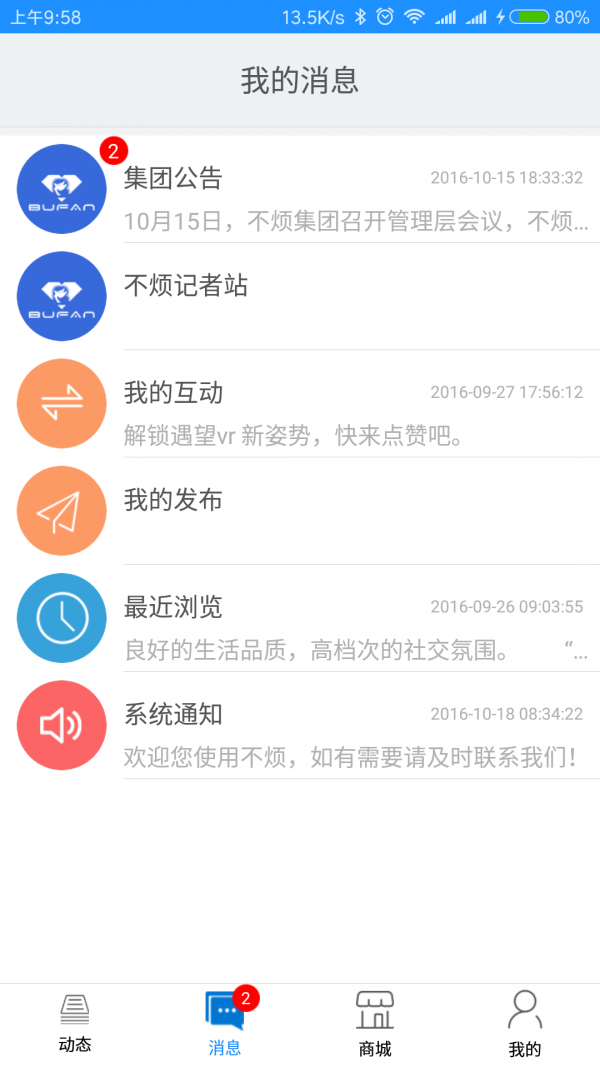Open 系统通知 system notifications

[300, 726]
